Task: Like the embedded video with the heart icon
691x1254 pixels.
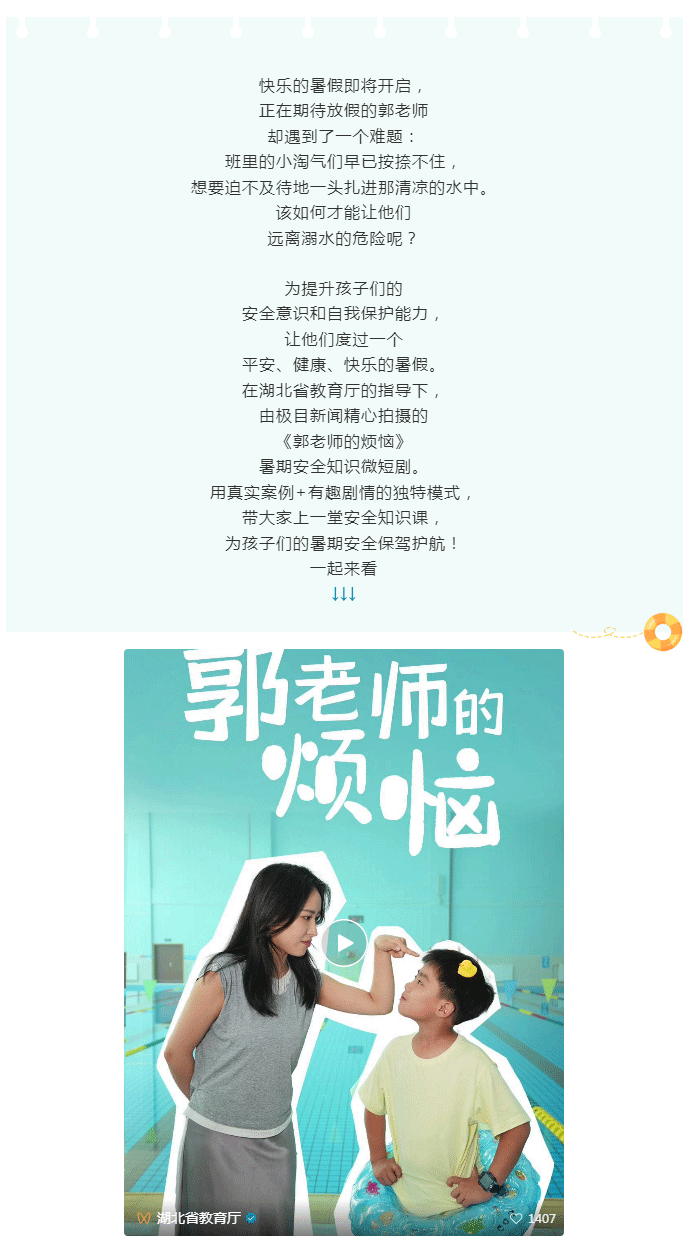Action: pyautogui.click(x=516, y=1218)
